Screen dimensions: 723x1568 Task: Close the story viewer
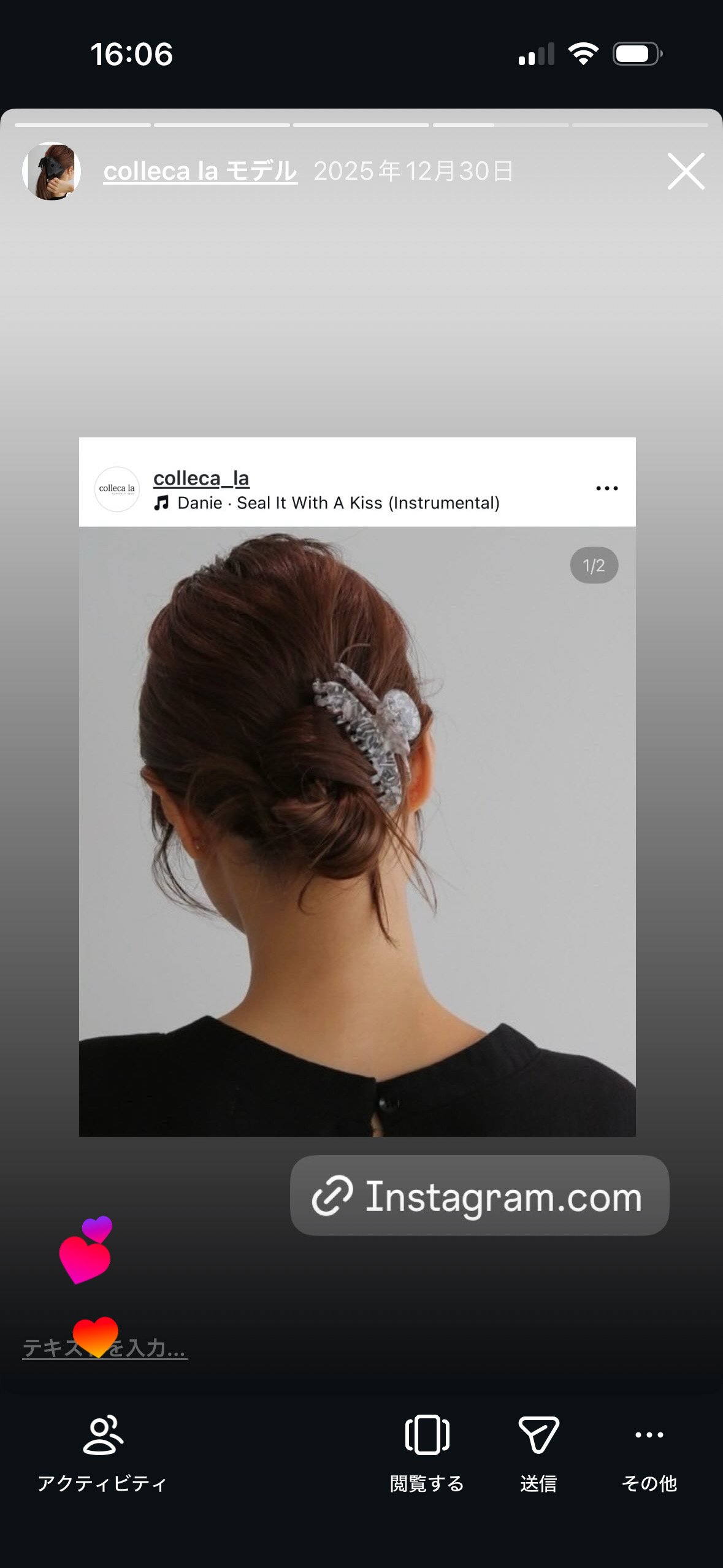686,171
